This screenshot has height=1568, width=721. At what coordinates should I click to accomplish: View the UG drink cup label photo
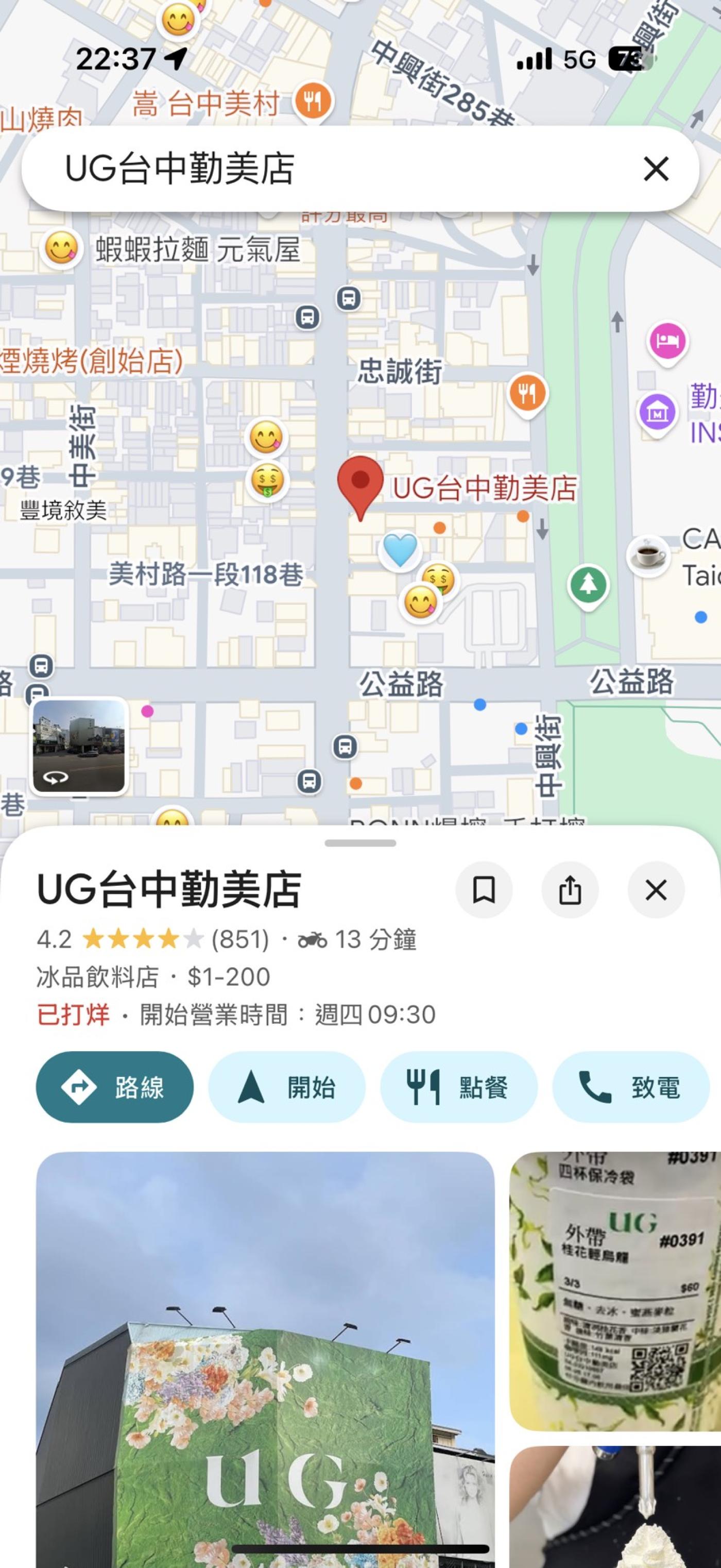click(x=614, y=1290)
